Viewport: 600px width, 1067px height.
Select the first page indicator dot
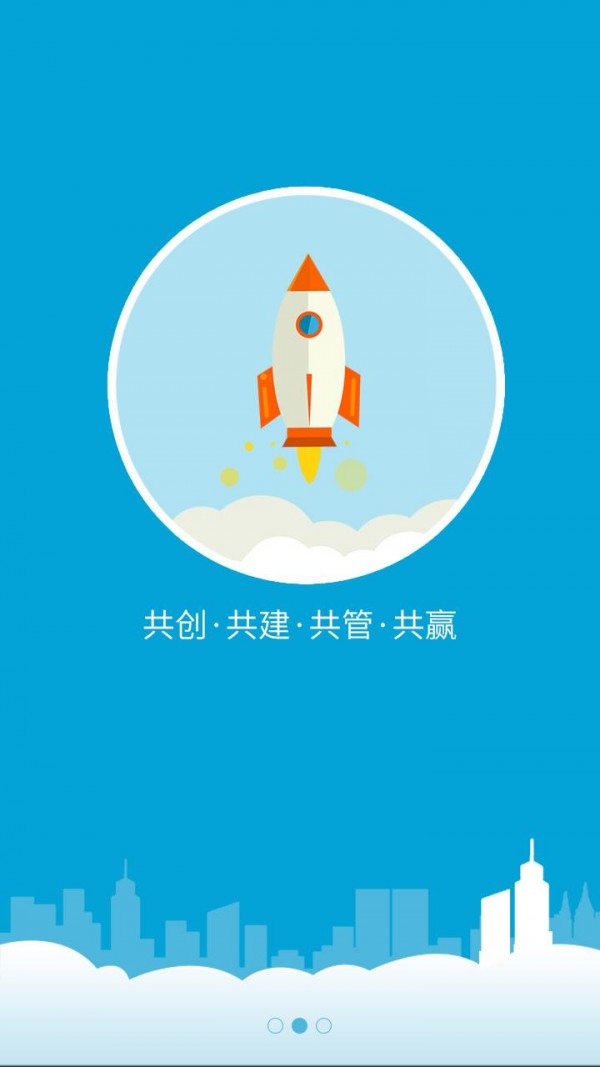tap(275, 1025)
